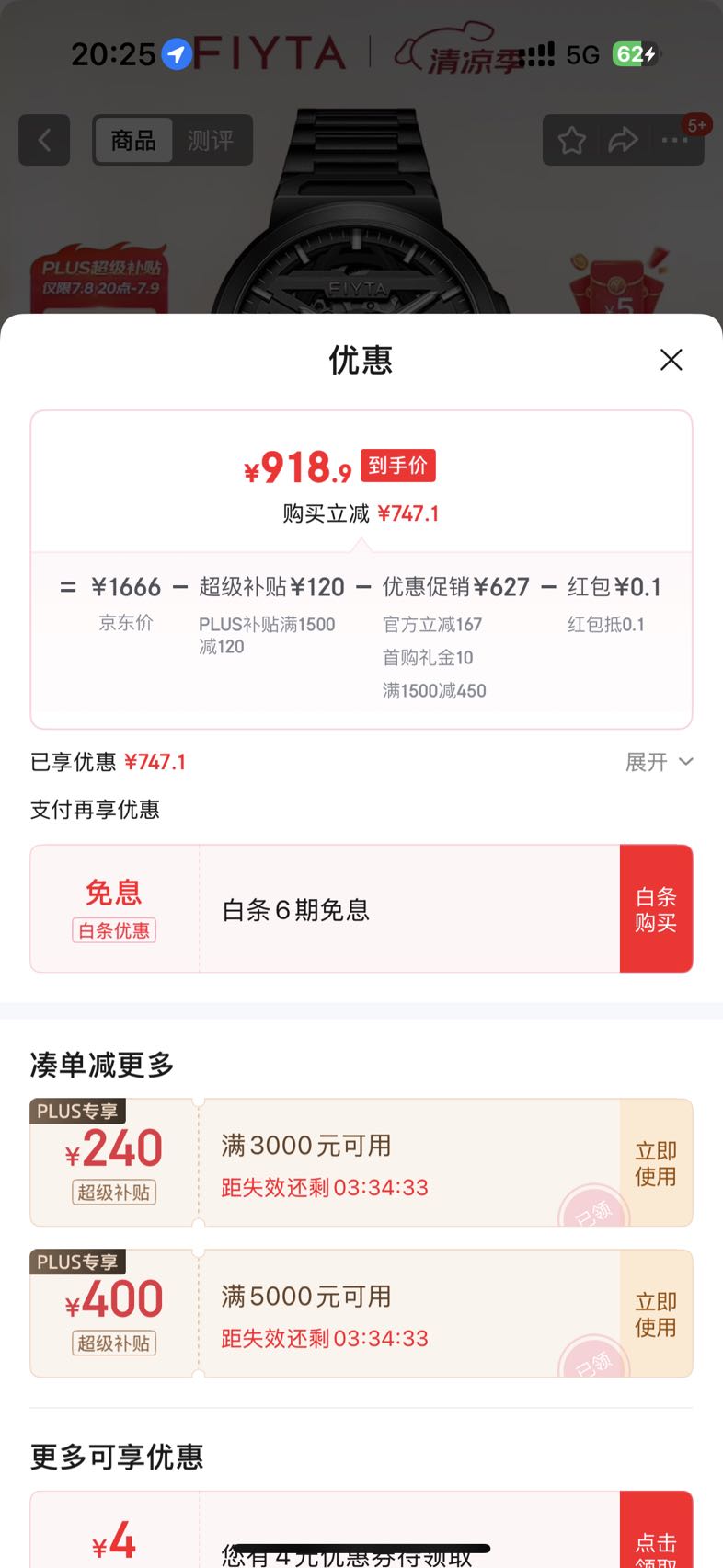This screenshot has width=723, height=1568.
Task: Tap 白条购买 for 6-period interest-free
Action: click(656, 909)
